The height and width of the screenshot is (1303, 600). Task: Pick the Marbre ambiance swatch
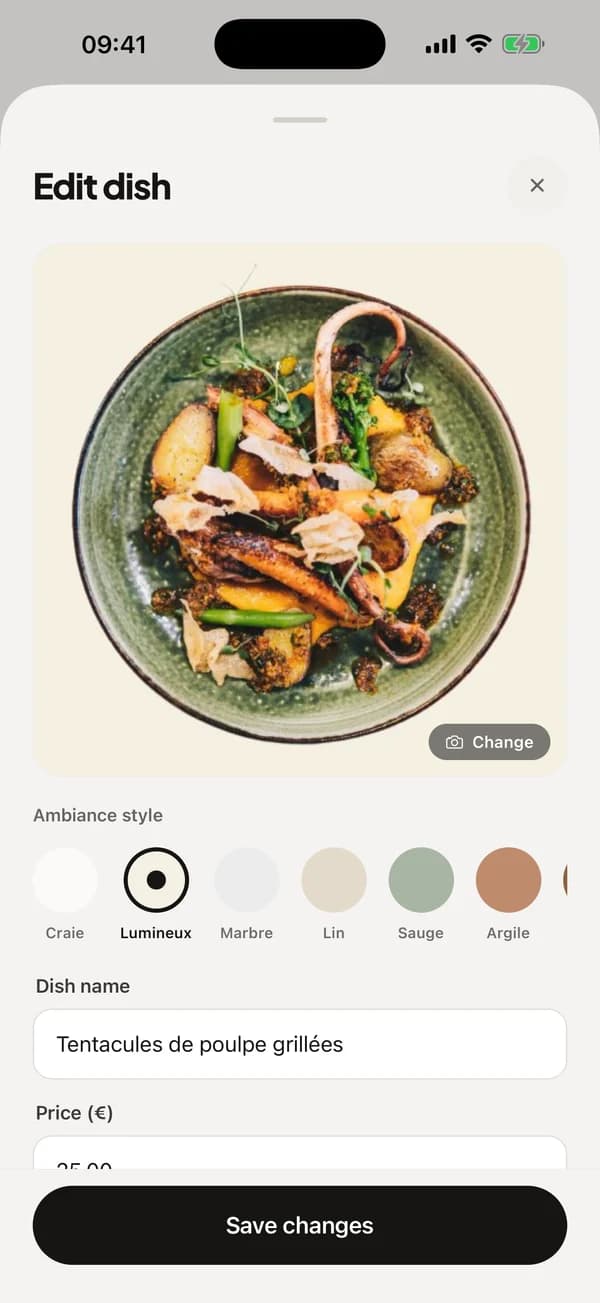[246, 880]
